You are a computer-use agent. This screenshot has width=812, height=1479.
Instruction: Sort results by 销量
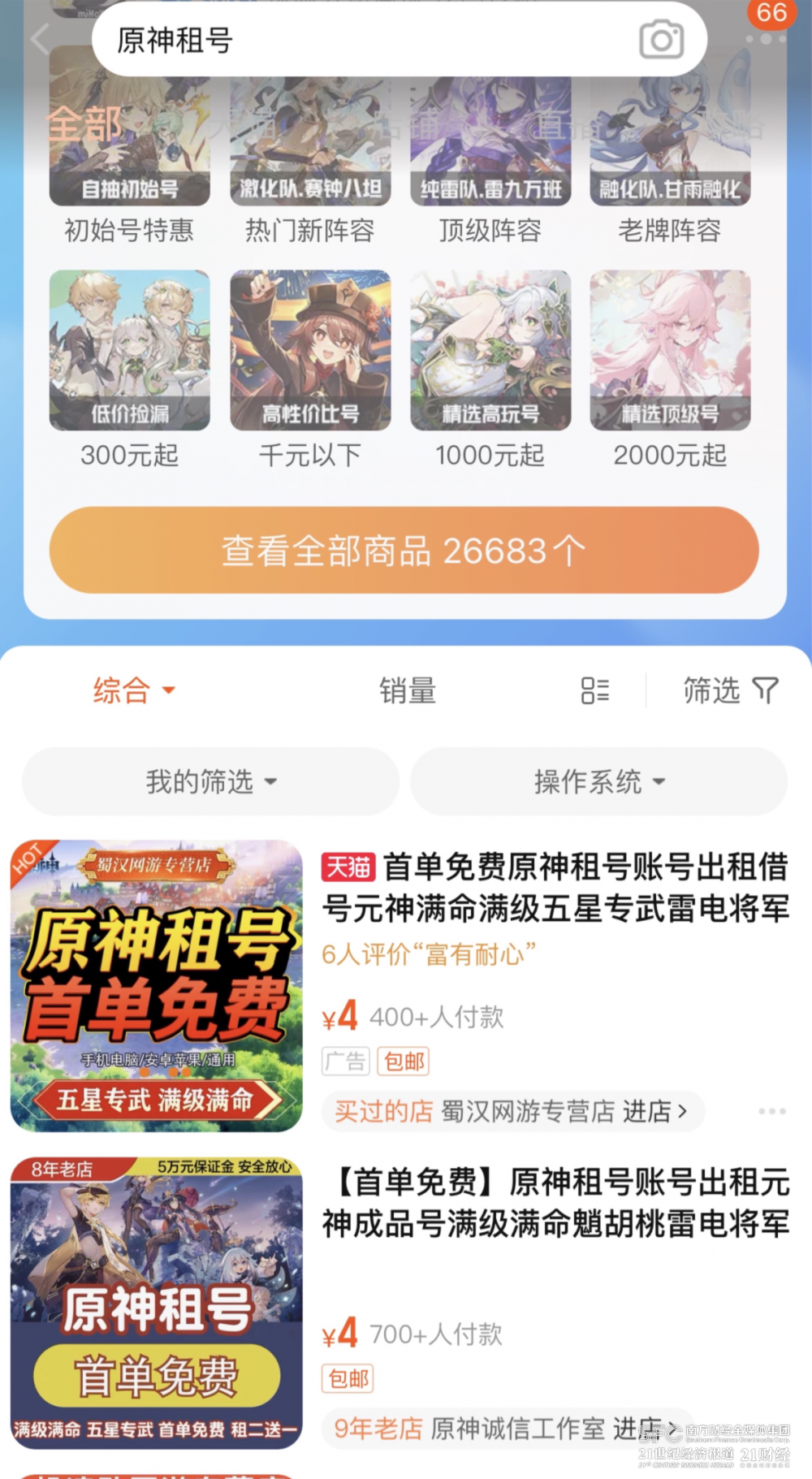pyautogui.click(x=408, y=690)
